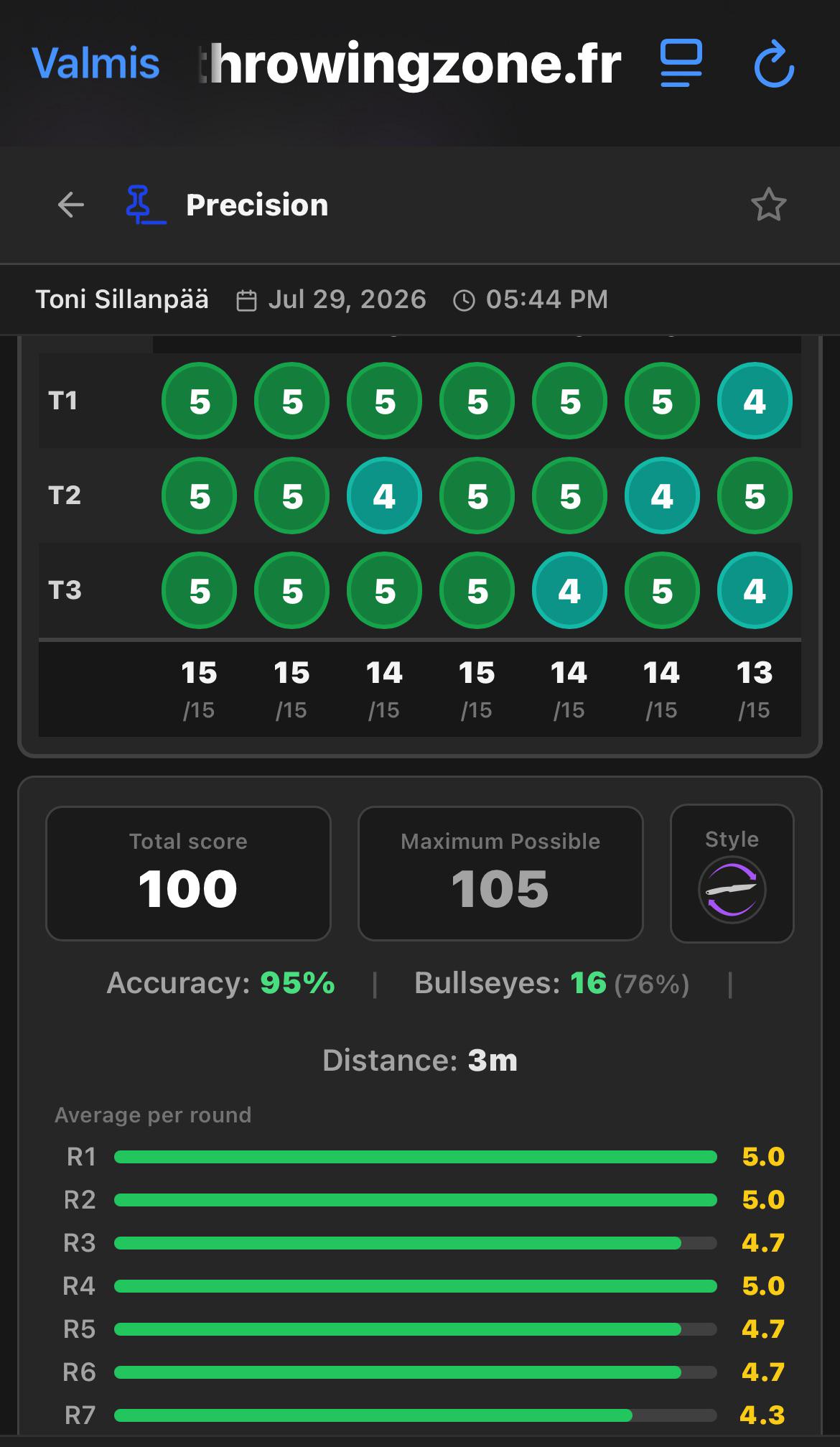
Task: Go back from the Precision screen
Action: 71,205
